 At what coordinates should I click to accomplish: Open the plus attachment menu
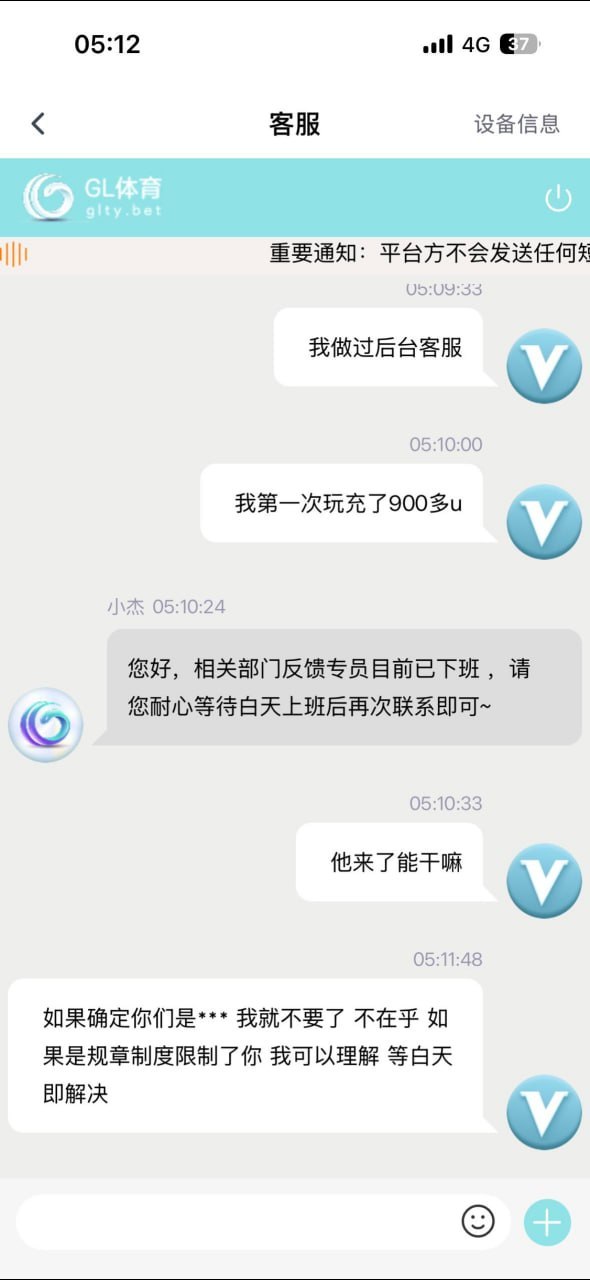[x=547, y=1222]
